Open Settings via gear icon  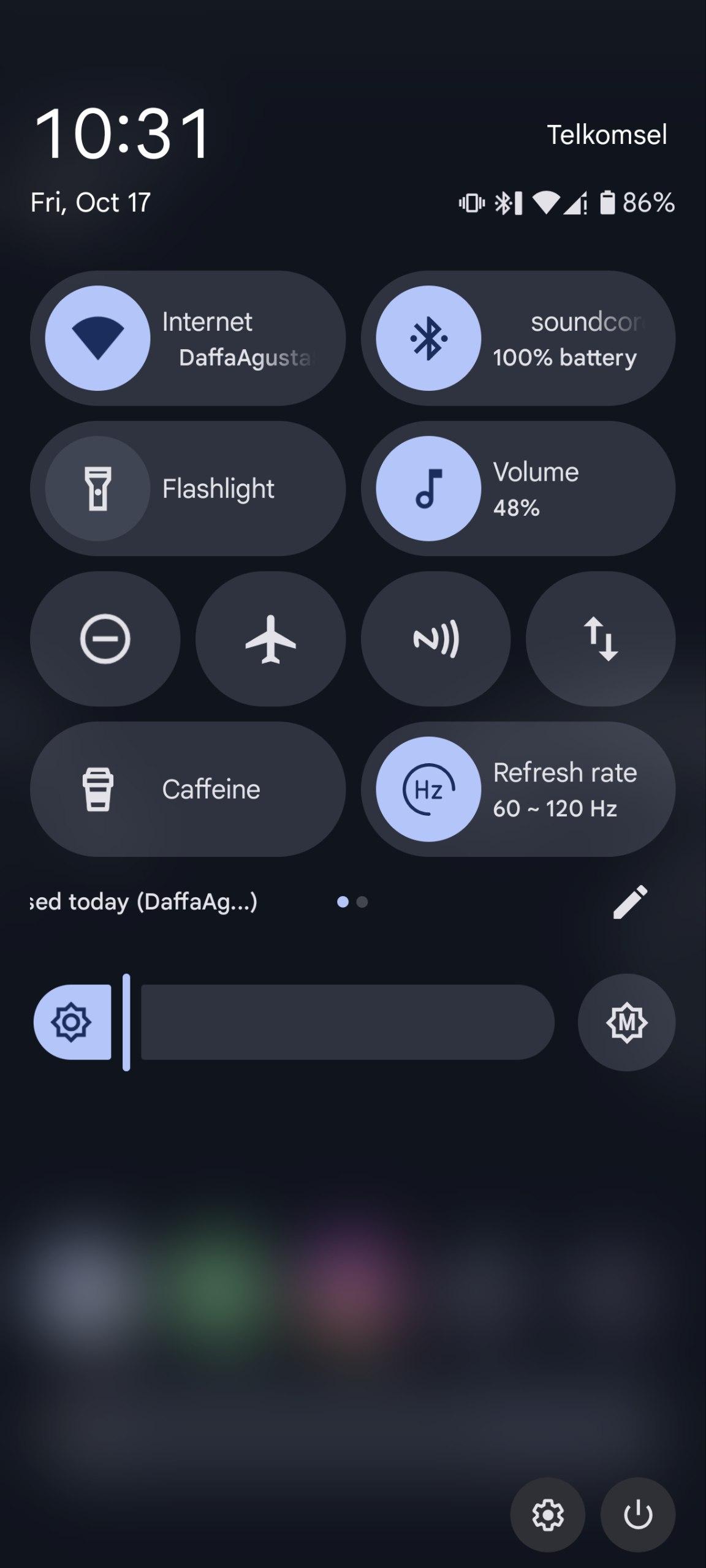click(547, 1515)
